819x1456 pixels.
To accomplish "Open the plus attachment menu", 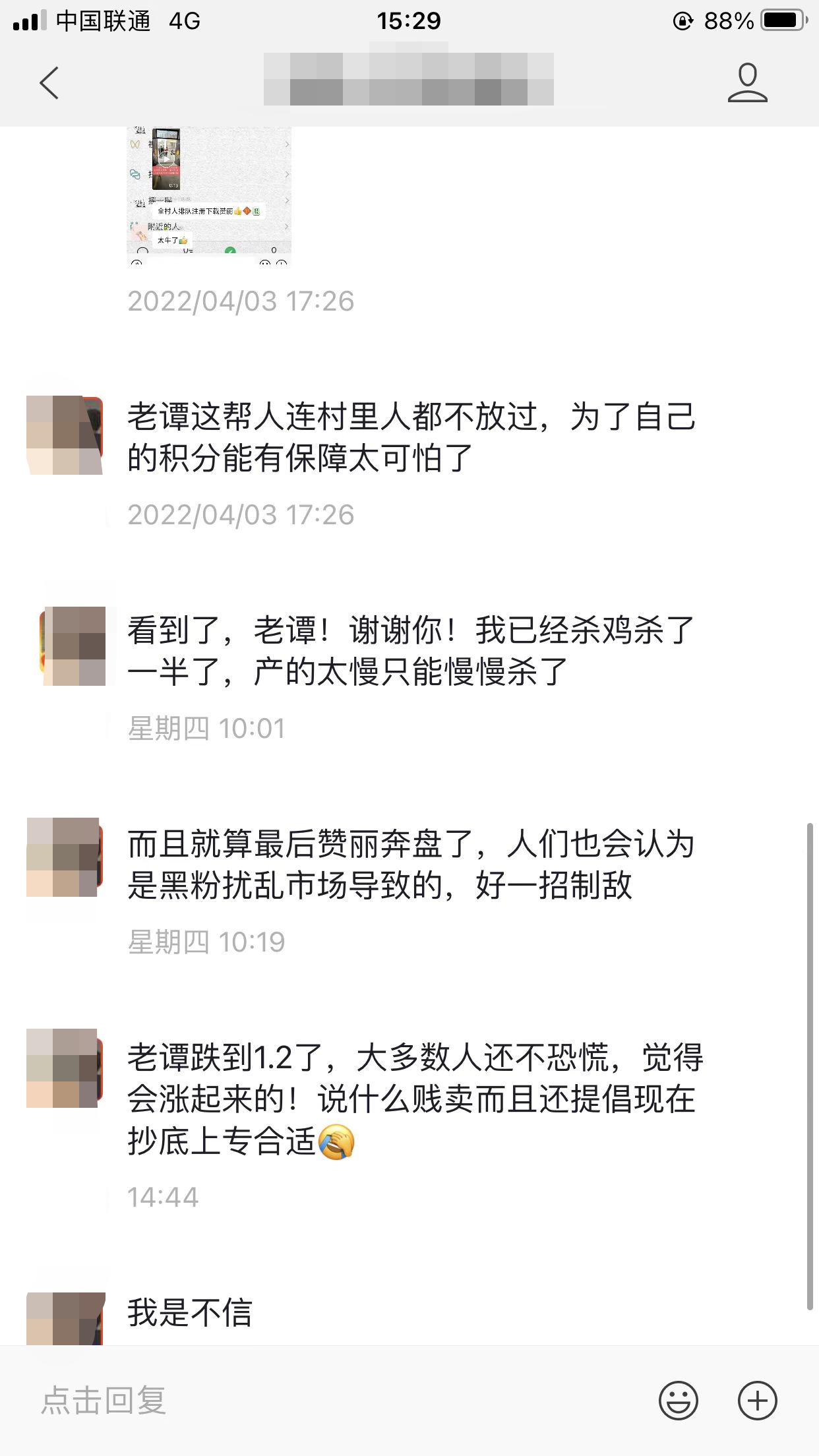I will click(757, 1399).
